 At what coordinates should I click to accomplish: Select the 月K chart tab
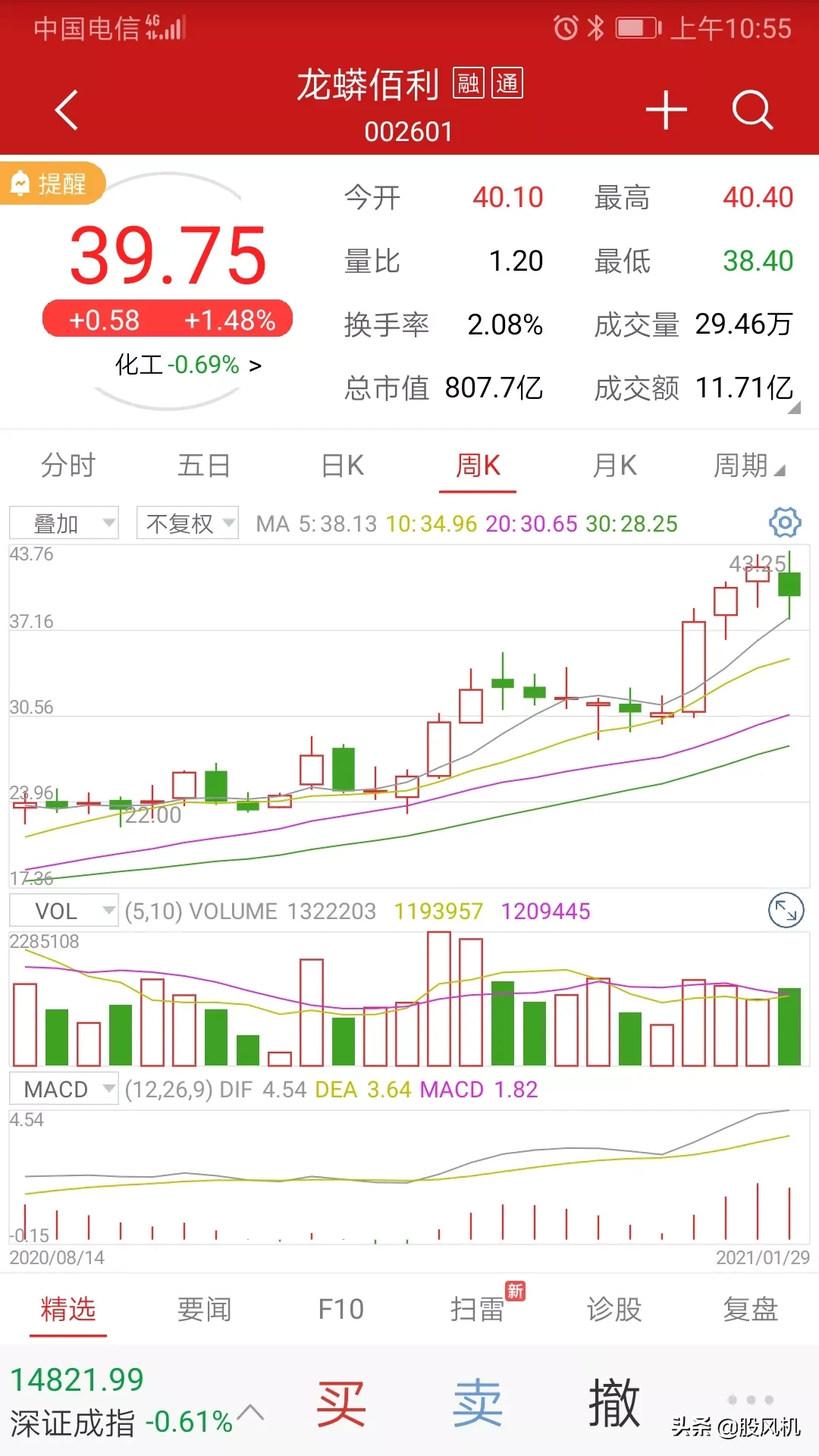pos(614,466)
